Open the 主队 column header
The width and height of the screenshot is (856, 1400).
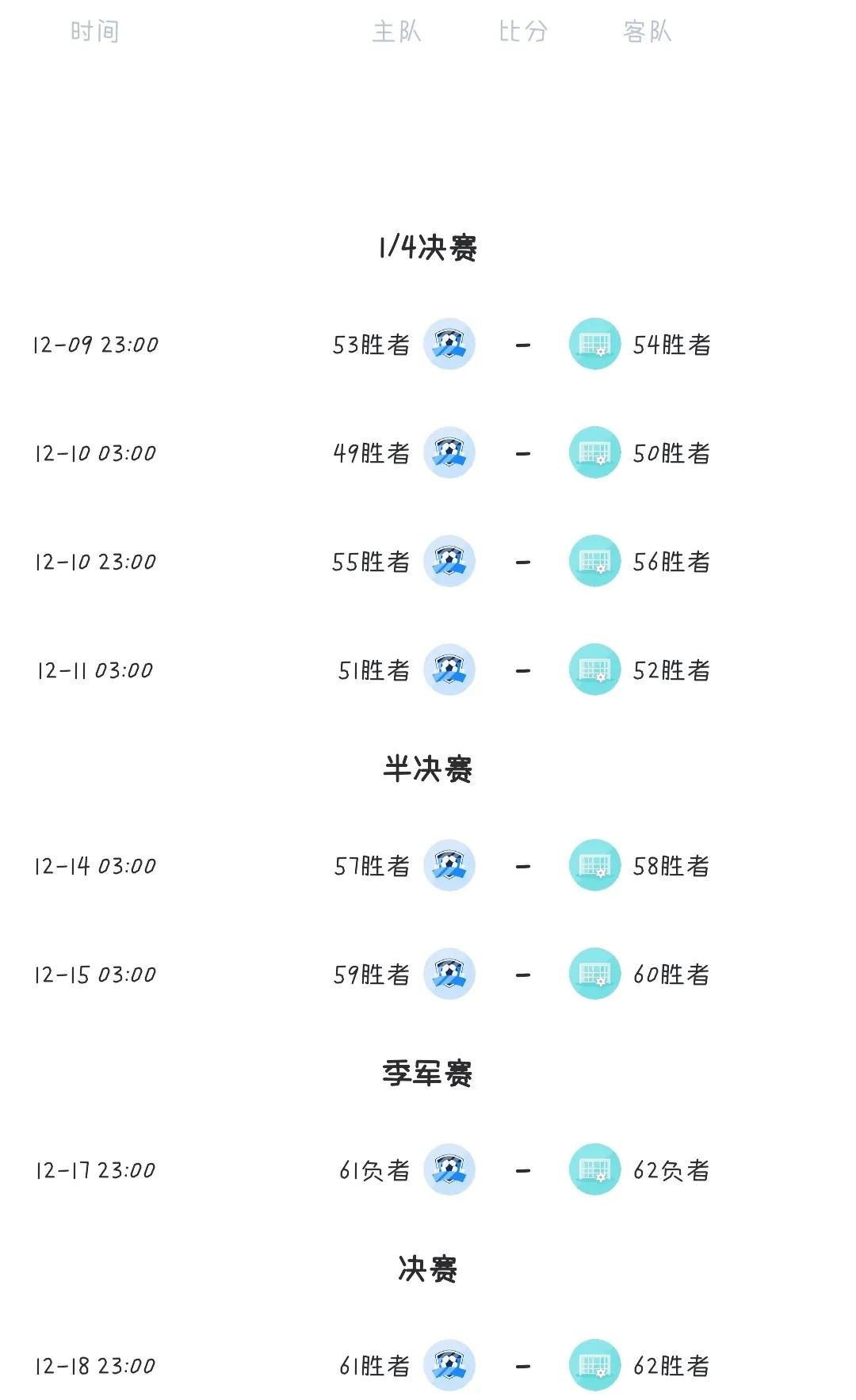(x=397, y=33)
